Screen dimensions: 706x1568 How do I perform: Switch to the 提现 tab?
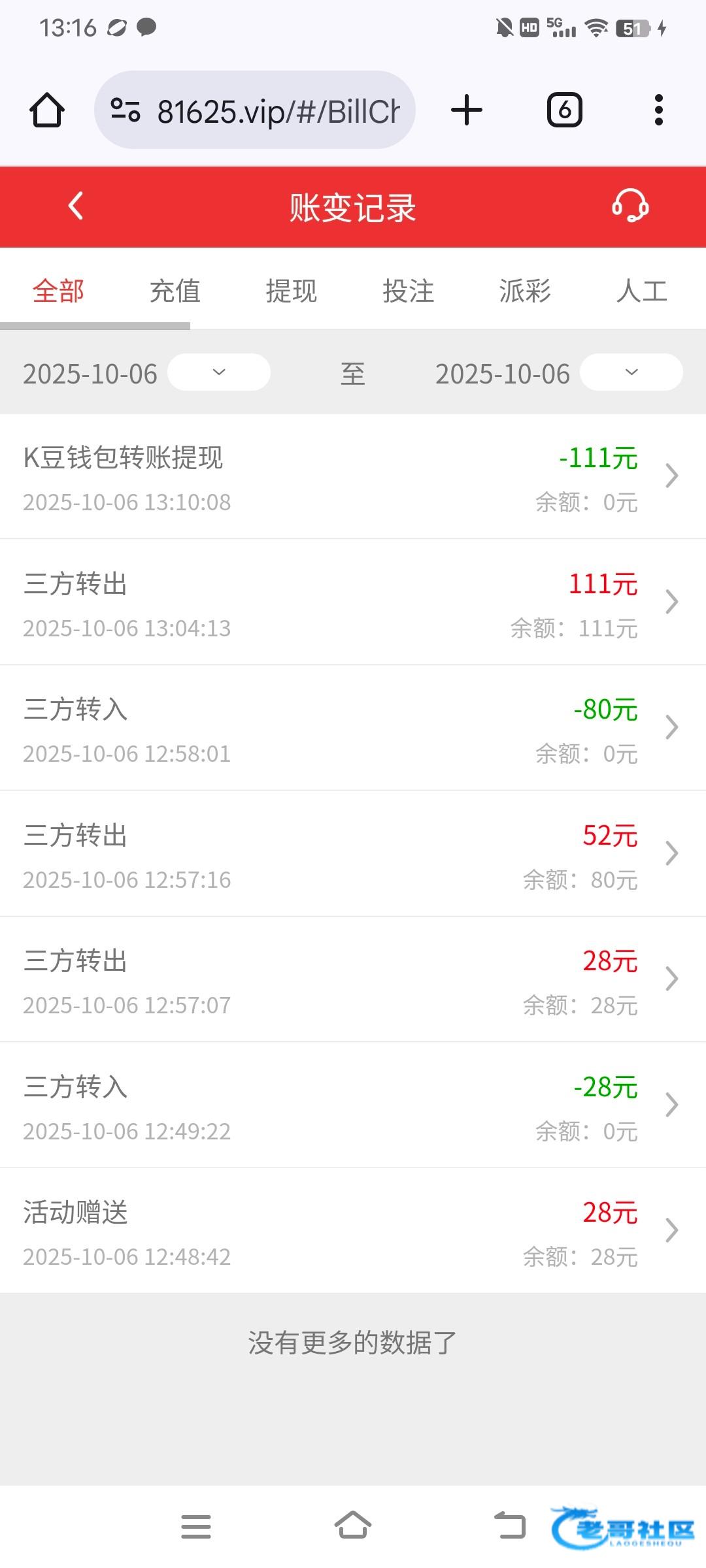coord(291,291)
